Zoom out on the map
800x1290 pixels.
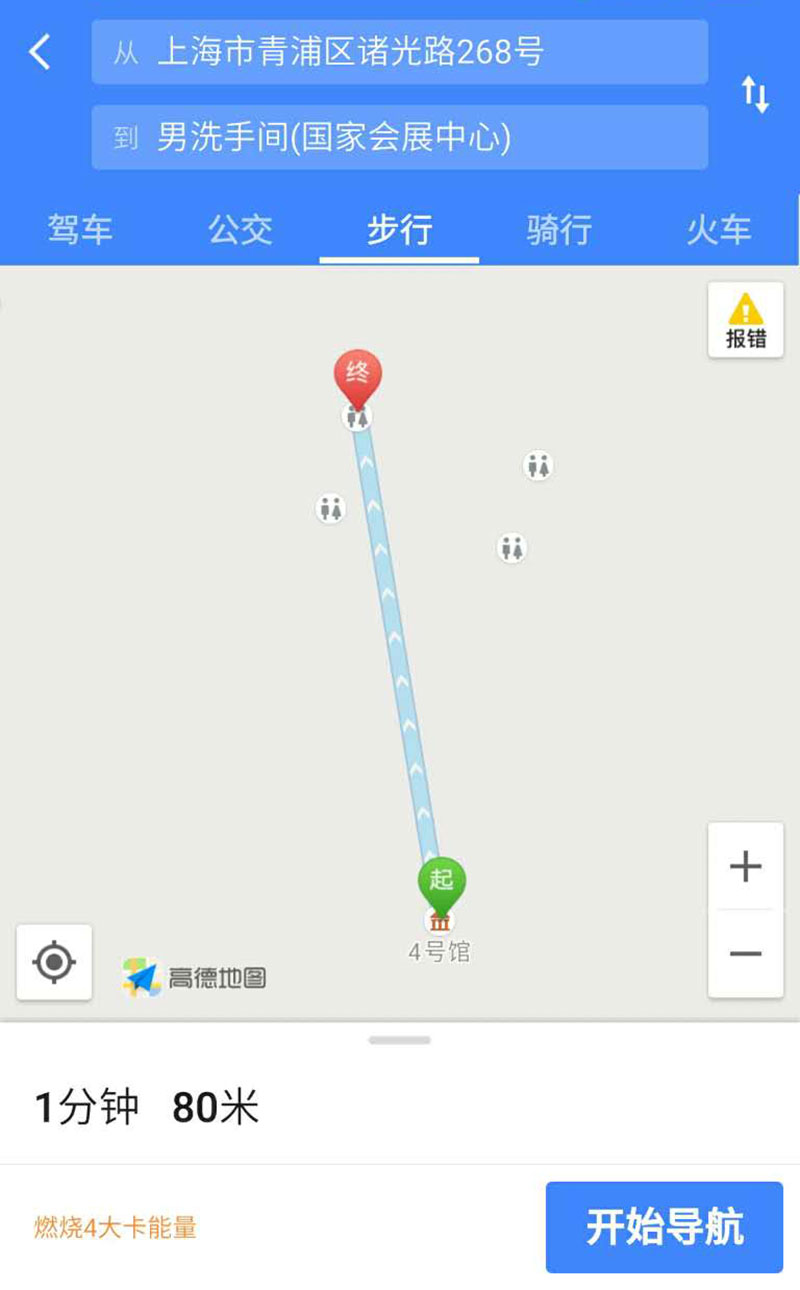746,954
